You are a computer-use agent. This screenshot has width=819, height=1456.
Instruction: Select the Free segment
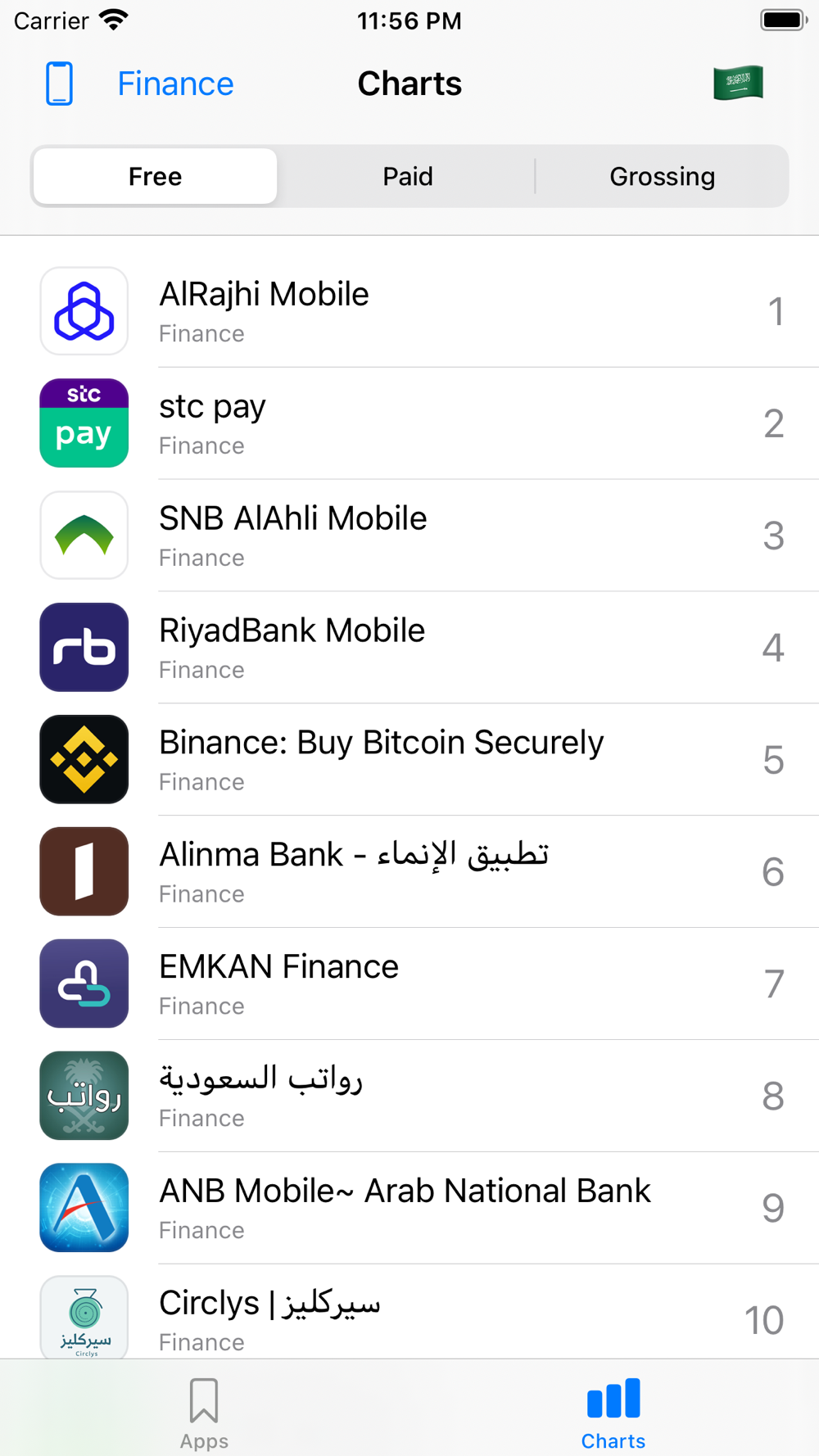(155, 176)
